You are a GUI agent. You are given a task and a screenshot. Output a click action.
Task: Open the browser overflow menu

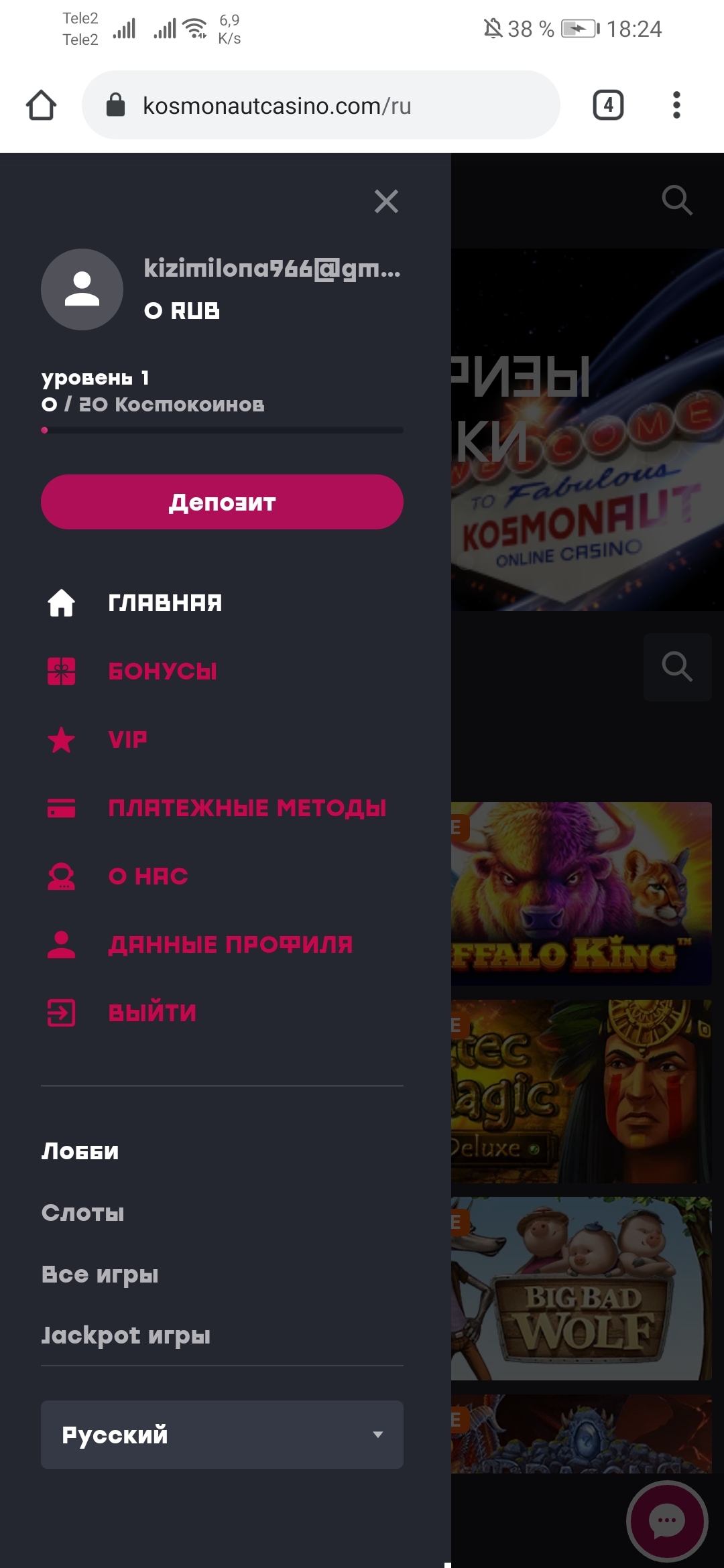click(x=676, y=105)
